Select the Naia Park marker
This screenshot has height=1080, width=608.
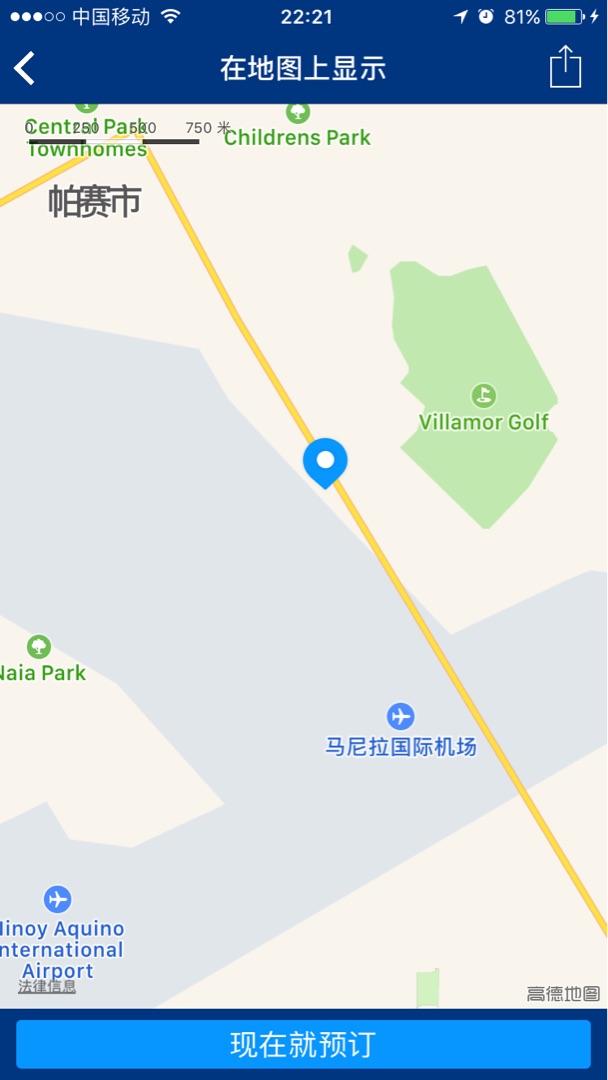[x=39, y=647]
